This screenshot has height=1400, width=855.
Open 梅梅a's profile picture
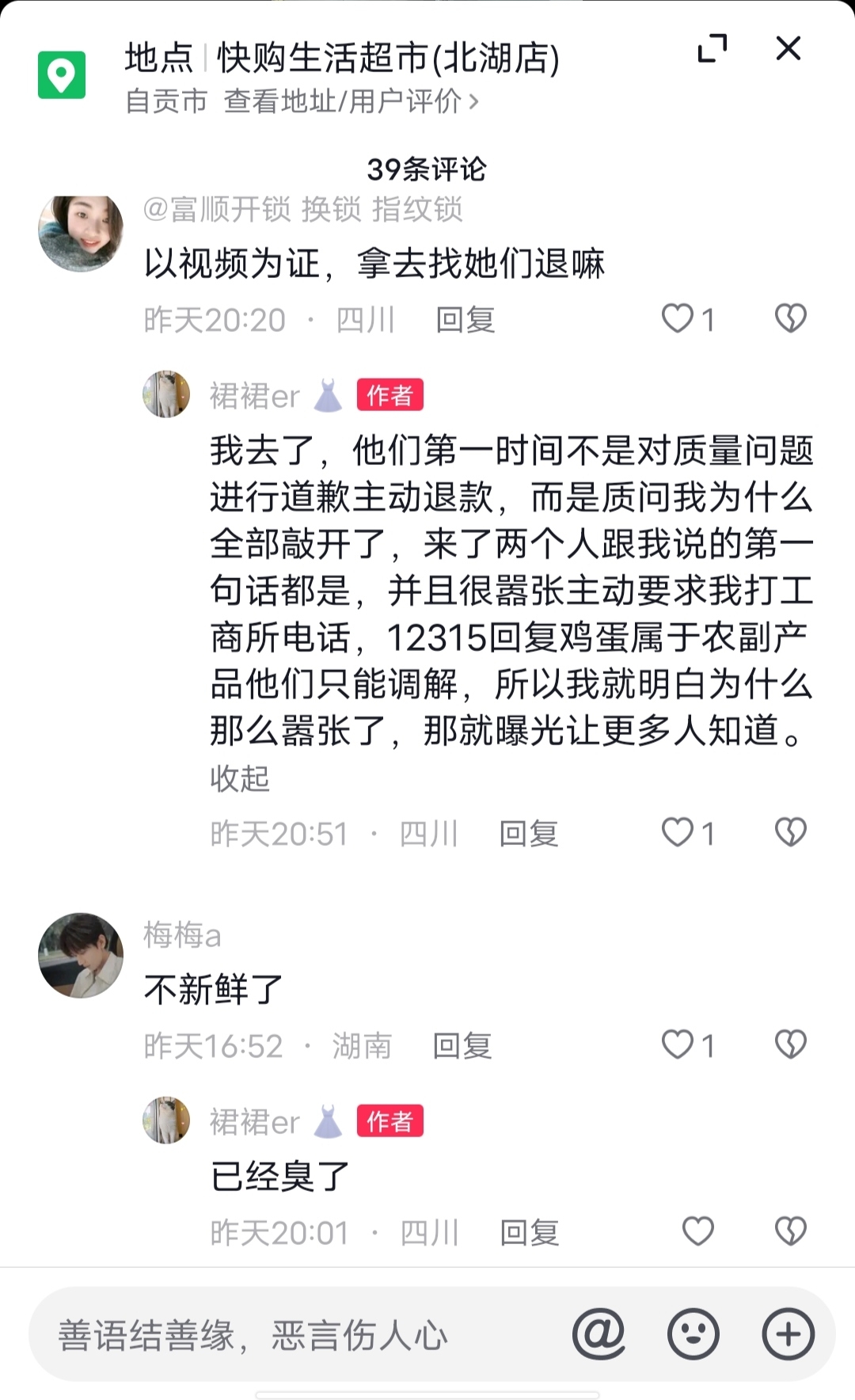pyautogui.click(x=81, y=956)
